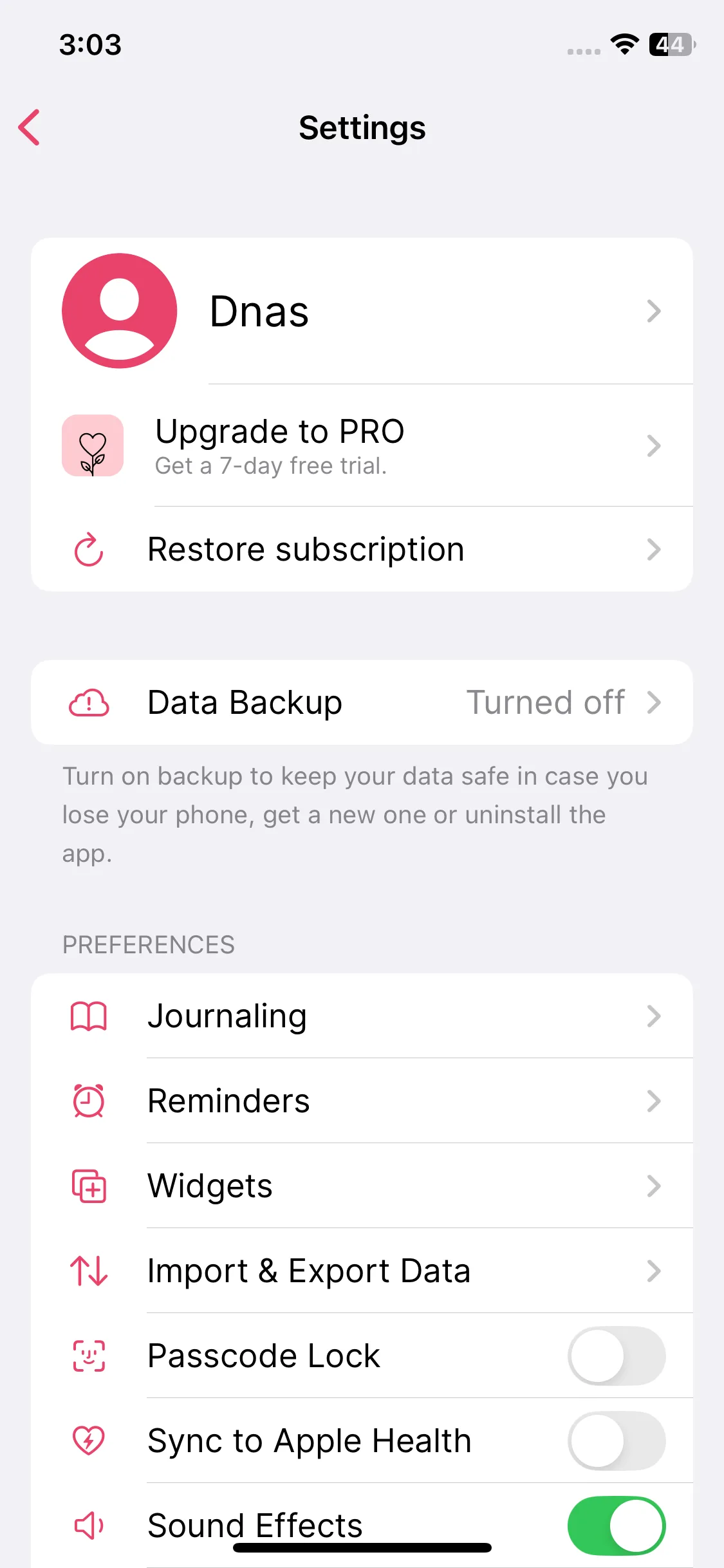724x1568 pixels.
Task: Open the Dnas profile row
Action: [362, 312]
